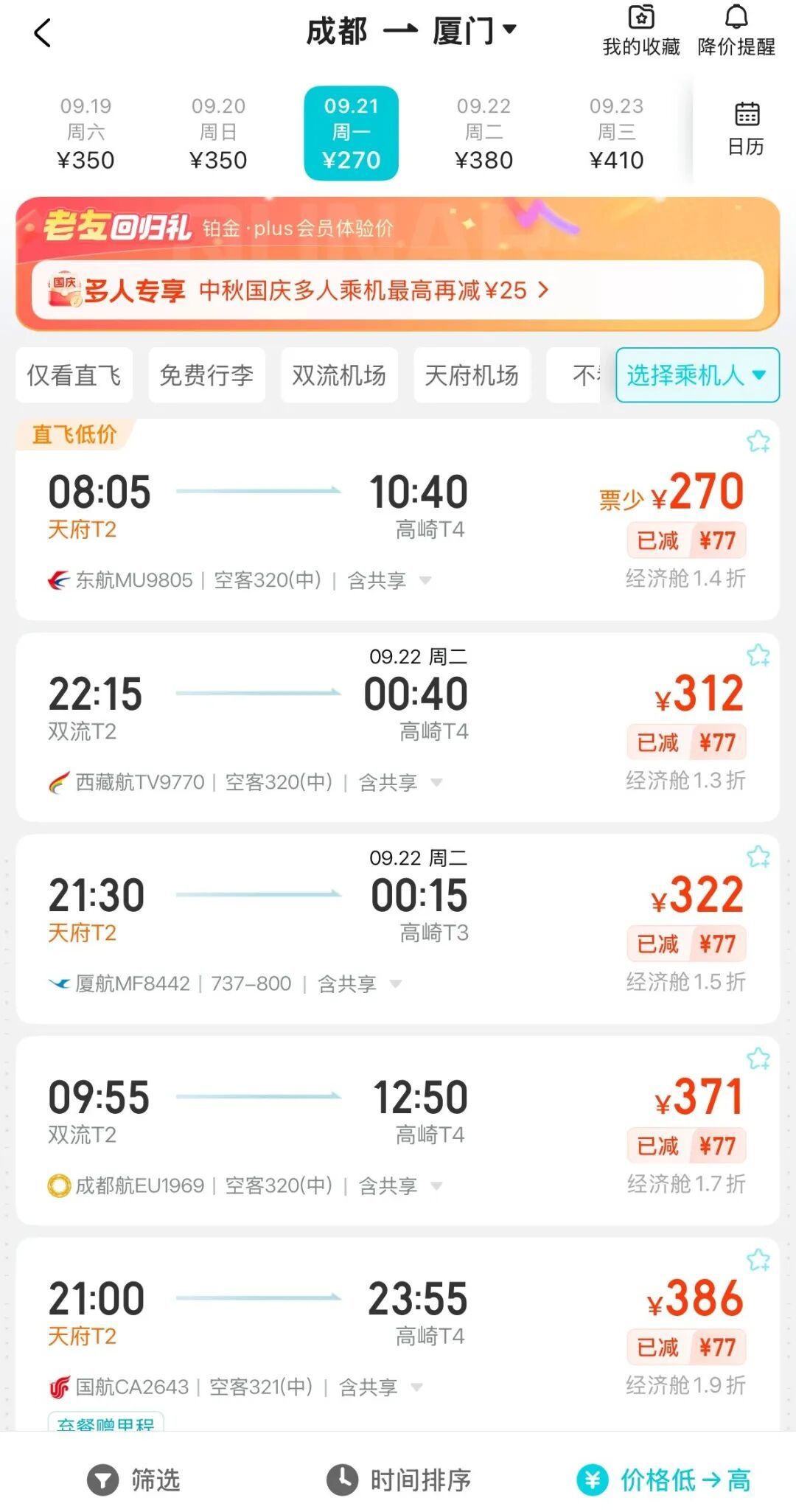The height and width of the screenshot is (1512, 796).
Task: Open 降价提醒 price alert
Action: (x=736, y=31)
